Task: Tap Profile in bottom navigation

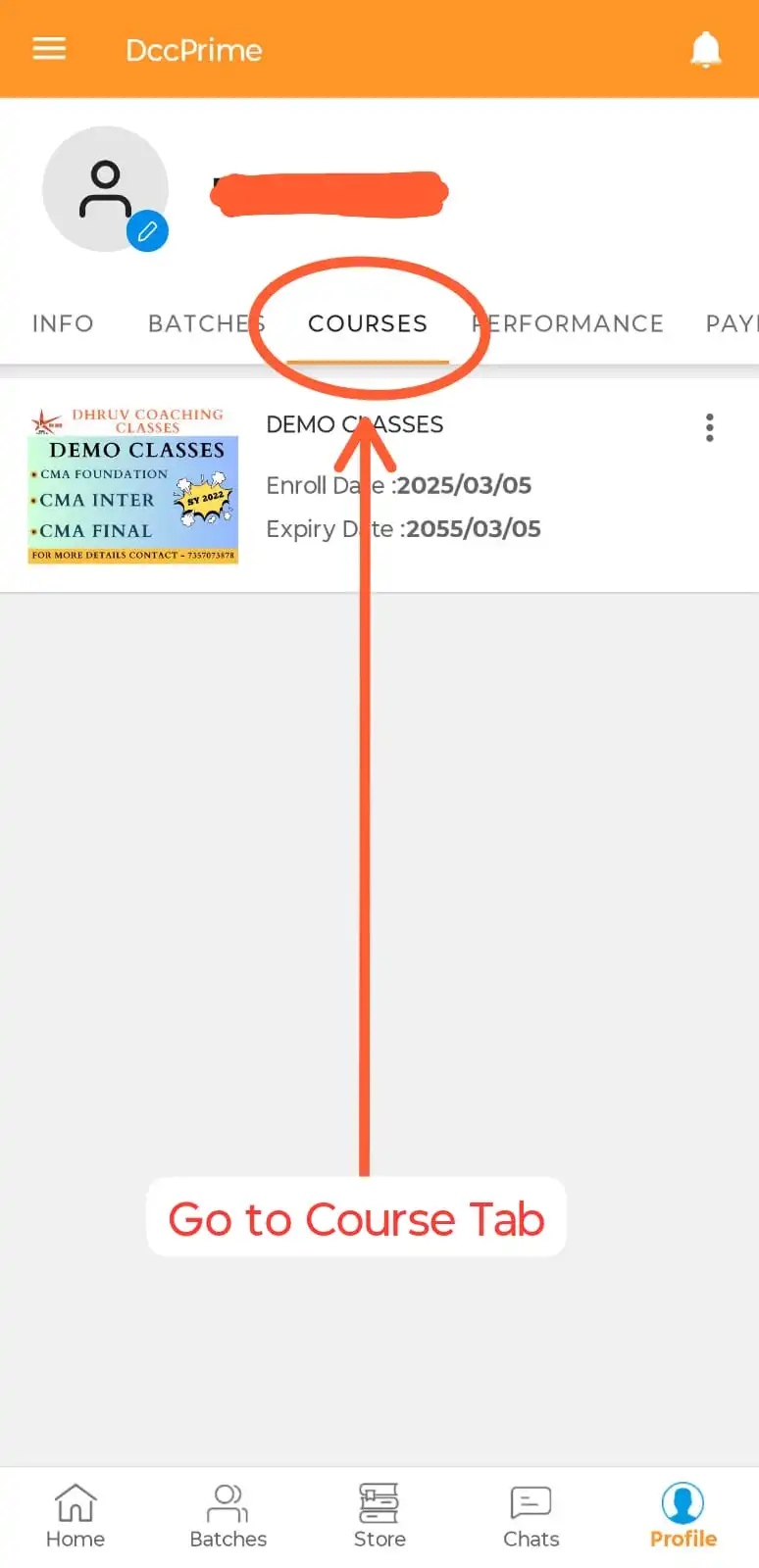Action: pos(683,1515)
